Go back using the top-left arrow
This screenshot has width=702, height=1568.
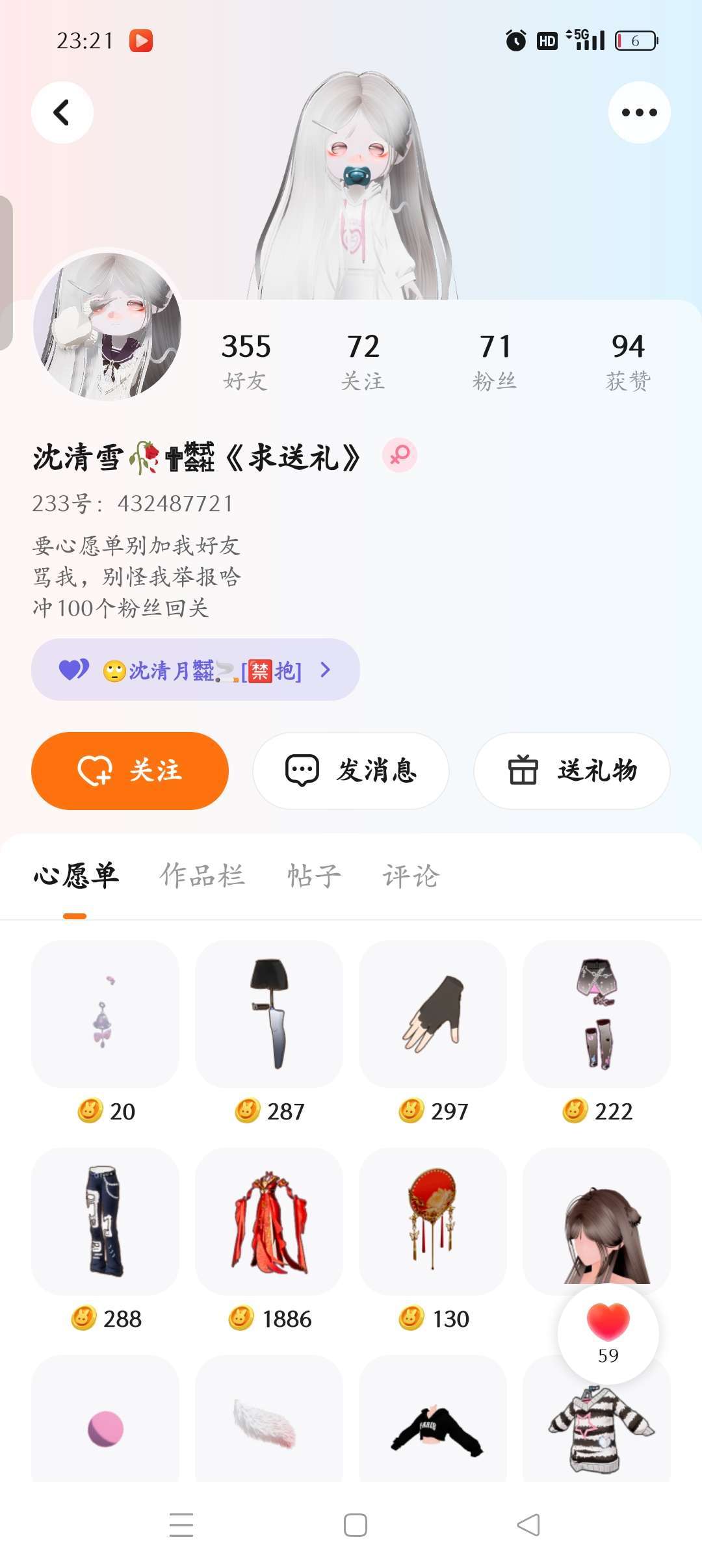click(x=62, y=112)
